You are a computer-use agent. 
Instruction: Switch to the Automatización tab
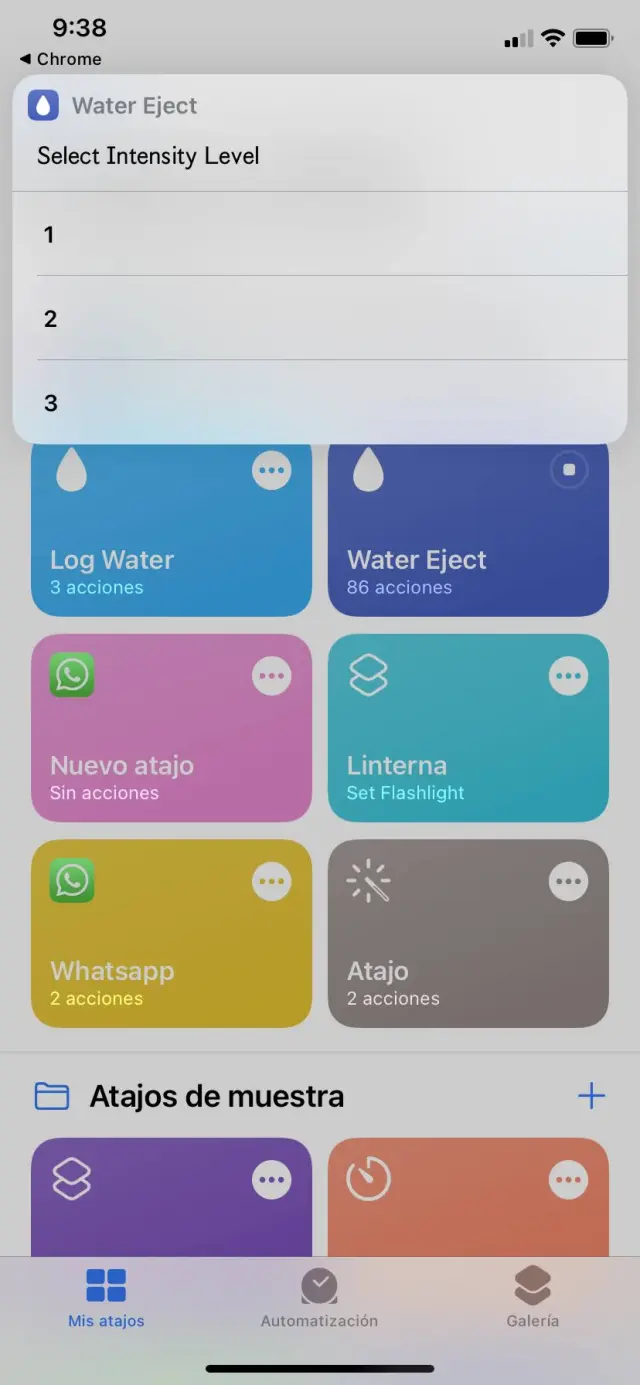(x=319, y=1298)
